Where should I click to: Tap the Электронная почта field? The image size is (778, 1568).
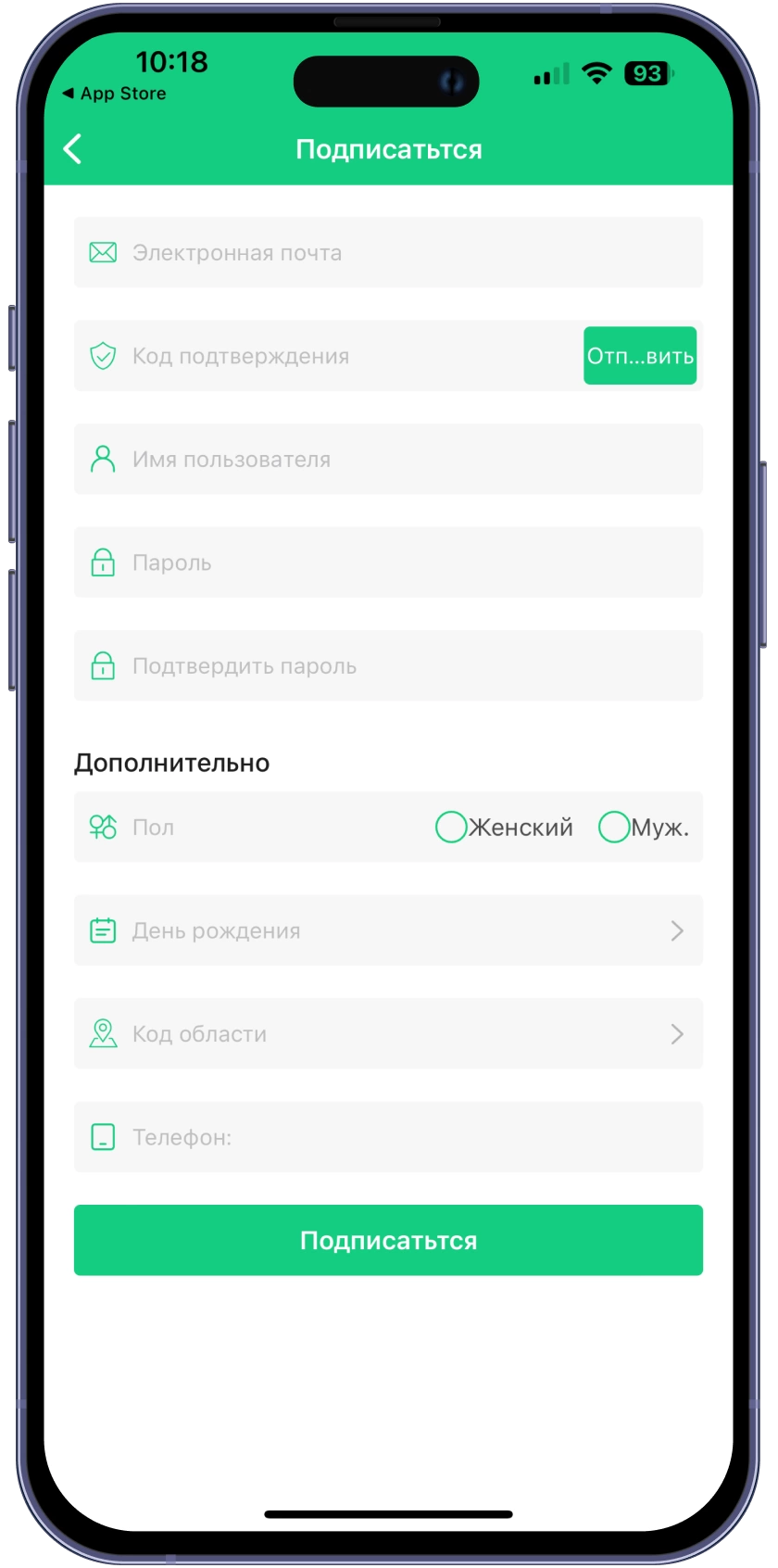389,253
